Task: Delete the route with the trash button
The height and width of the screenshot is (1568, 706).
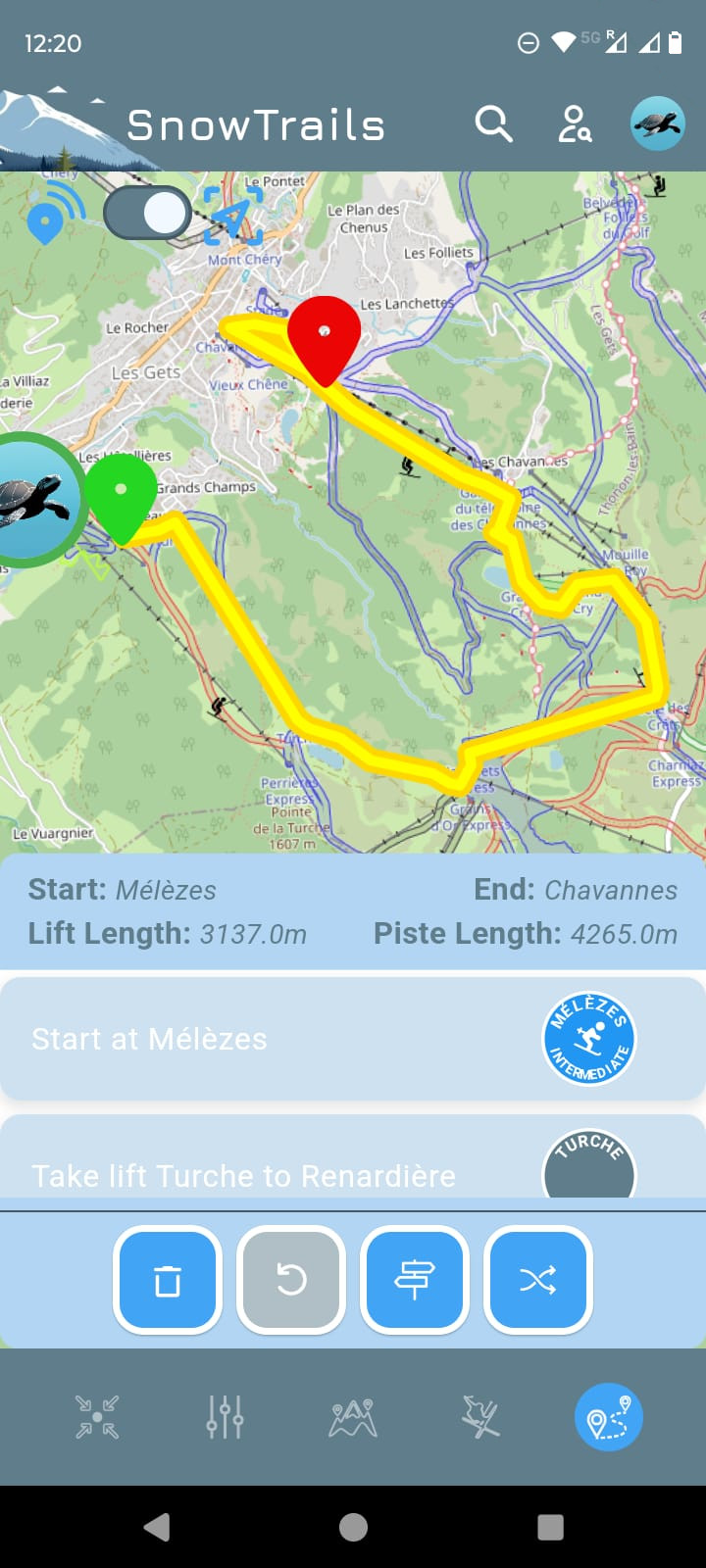Action: (x=168, y=1280)
